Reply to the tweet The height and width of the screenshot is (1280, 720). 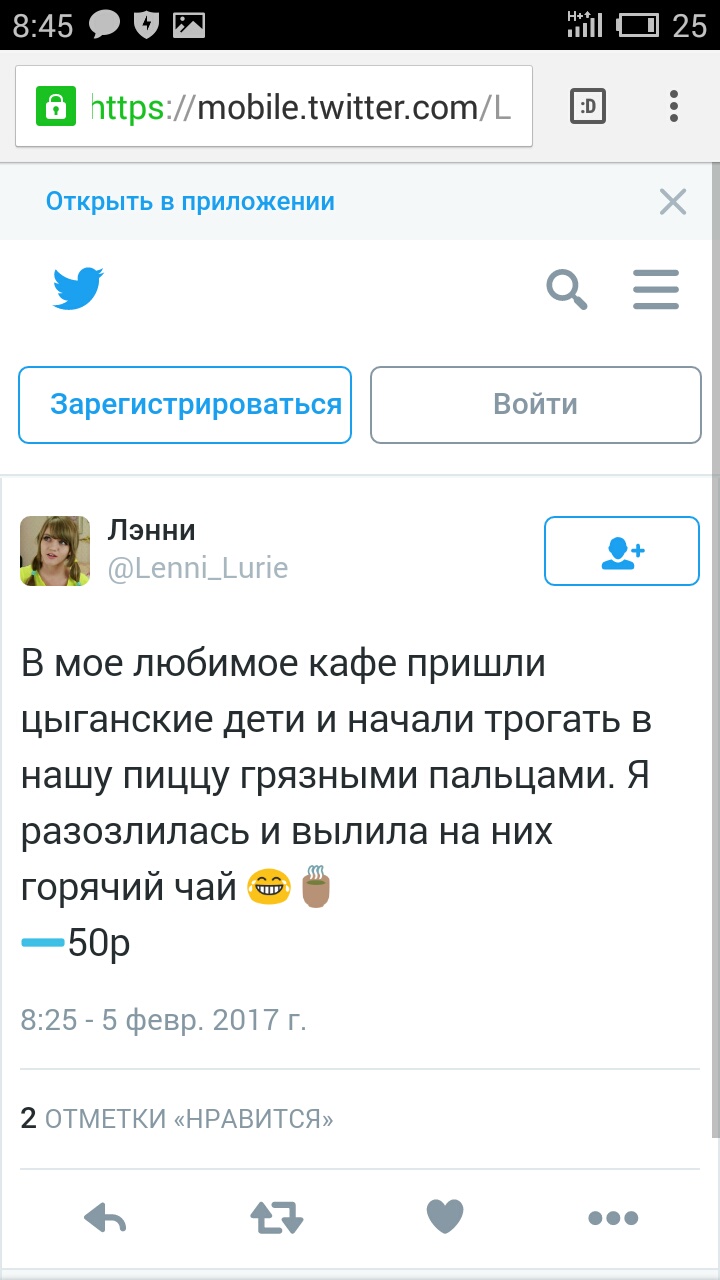105,1217
